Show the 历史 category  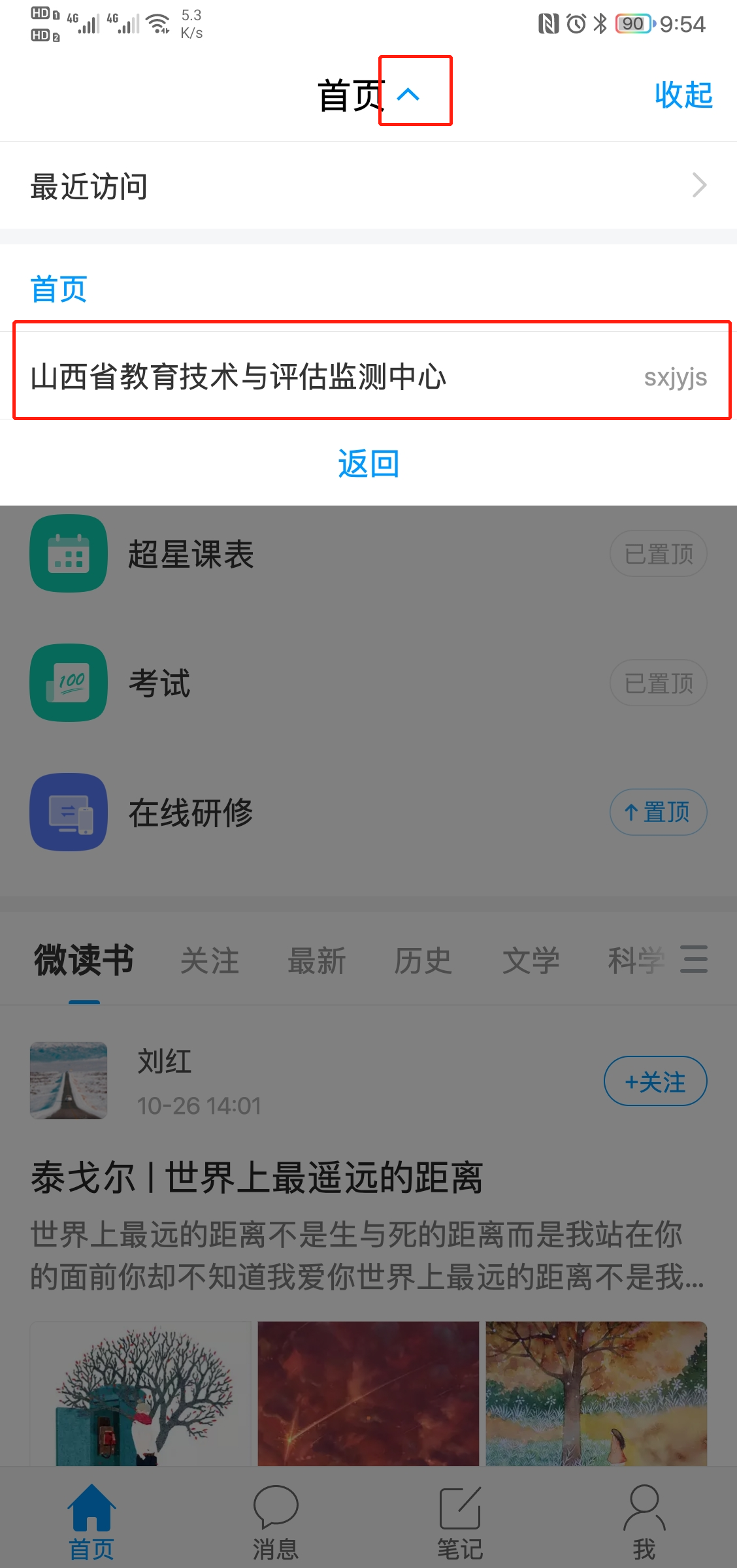point(423,961)
